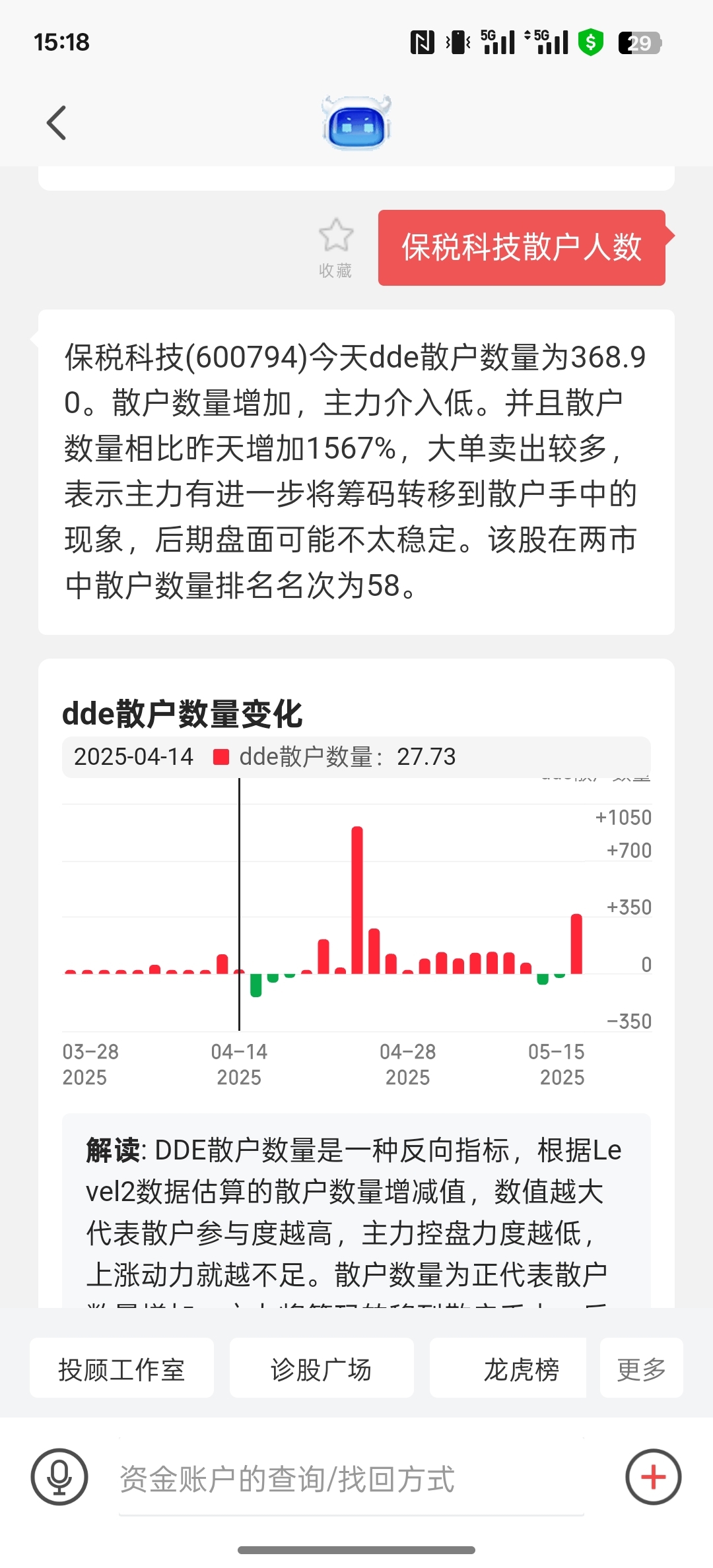
Task: Open the 龙虎榜 shortcut
Action: (508, 1368)
